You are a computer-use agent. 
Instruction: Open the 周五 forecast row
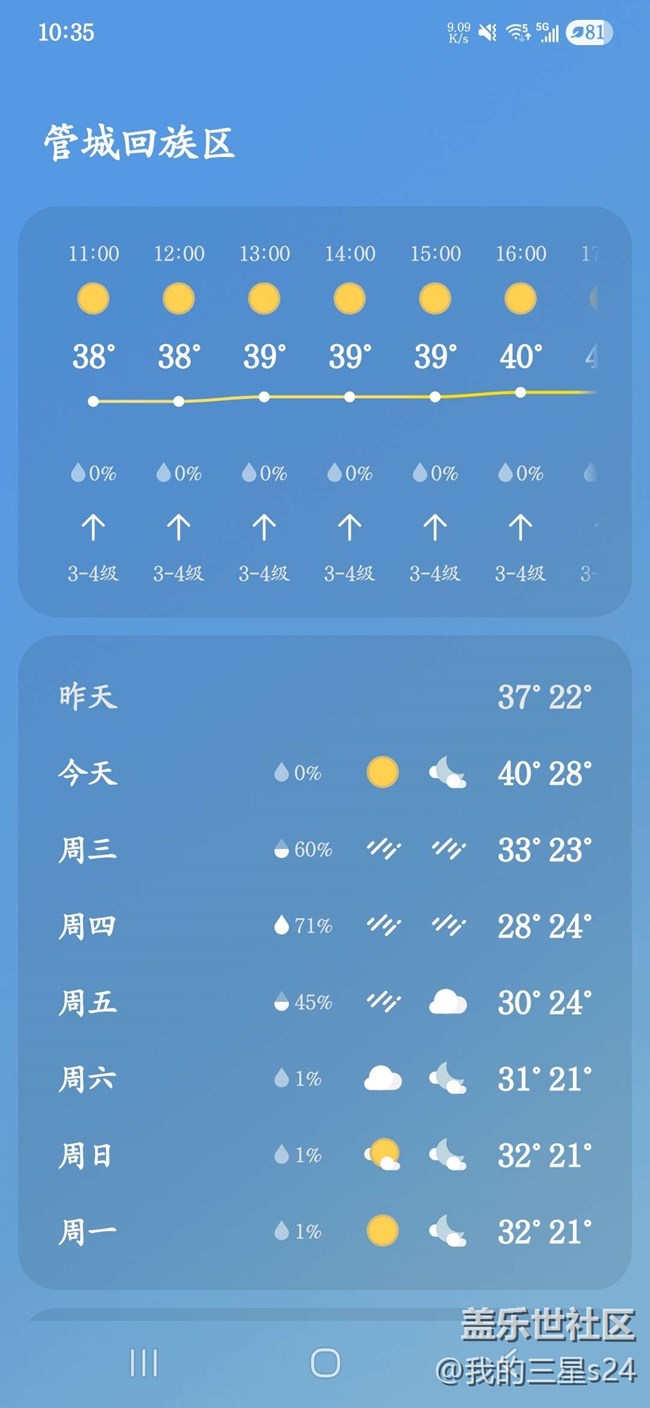[325, 1002]
